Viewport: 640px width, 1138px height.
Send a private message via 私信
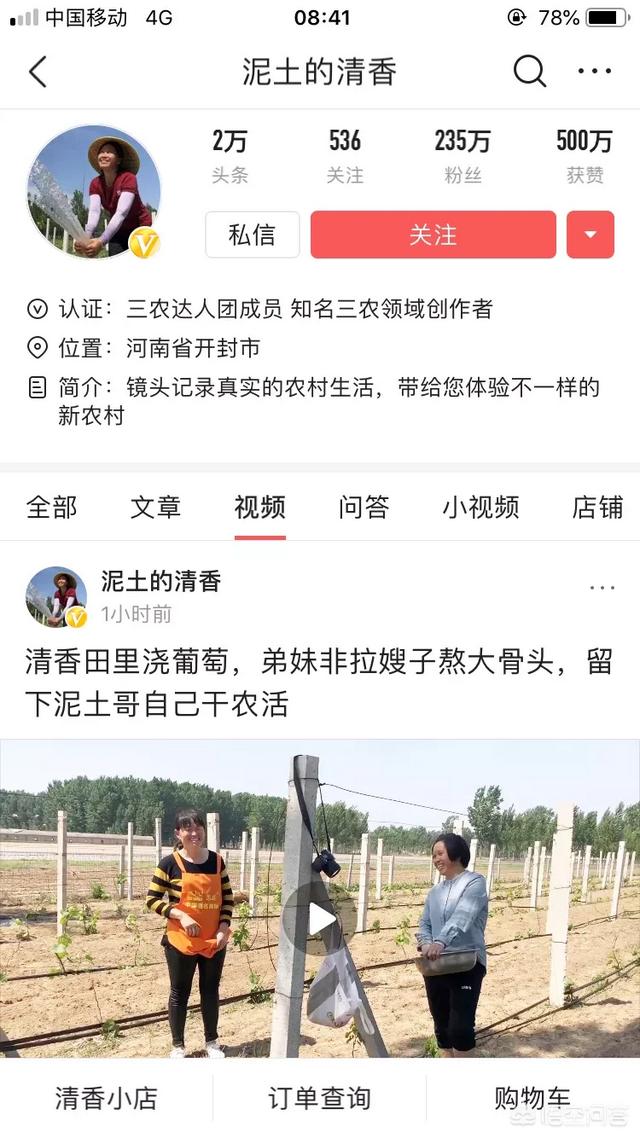[x=251, y=235]
